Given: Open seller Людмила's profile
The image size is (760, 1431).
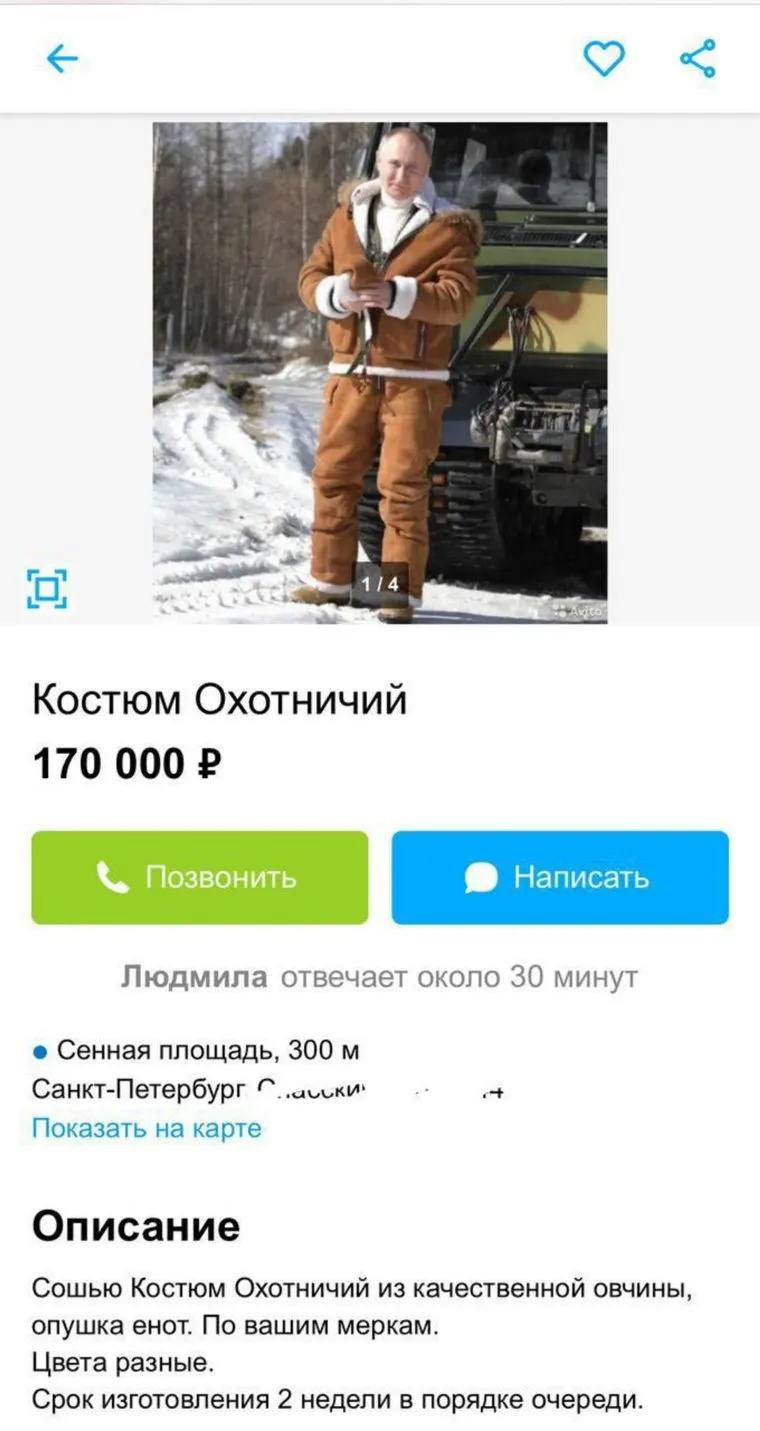Looking at the screenshot, I should 194,976.
